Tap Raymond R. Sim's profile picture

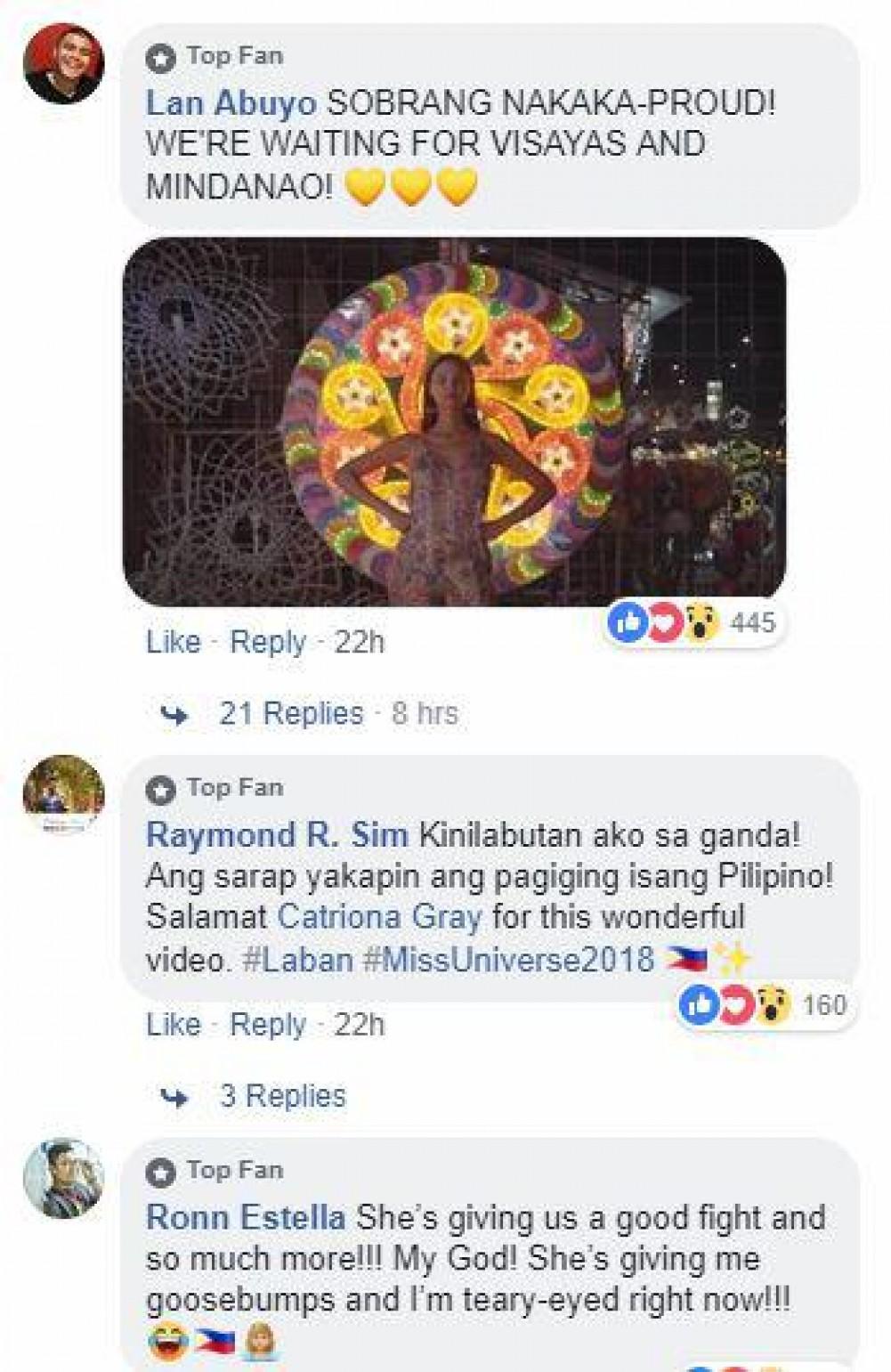tap(63, 795)
